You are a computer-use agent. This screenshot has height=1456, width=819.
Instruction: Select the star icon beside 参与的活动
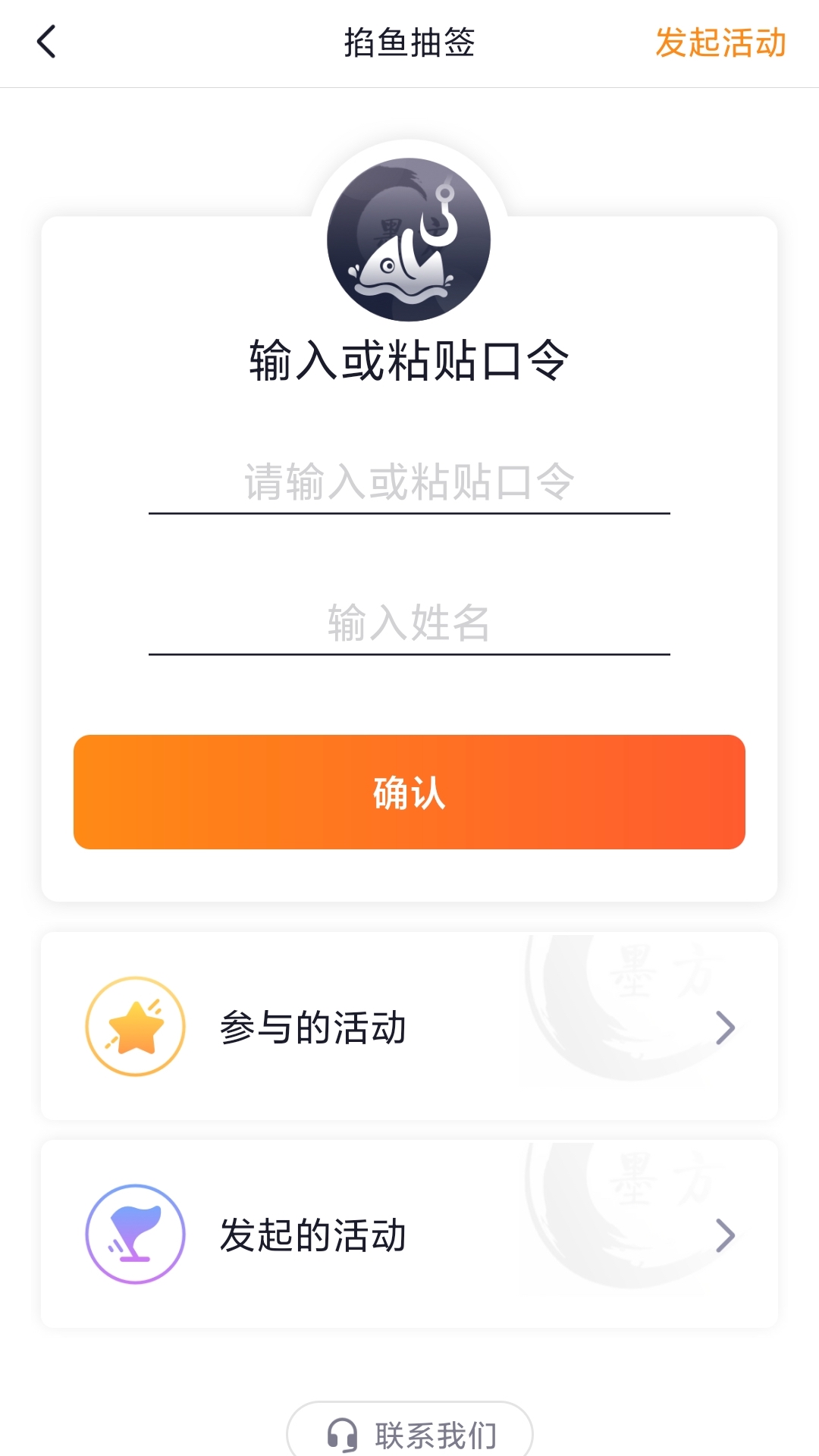pos(135,1028)
